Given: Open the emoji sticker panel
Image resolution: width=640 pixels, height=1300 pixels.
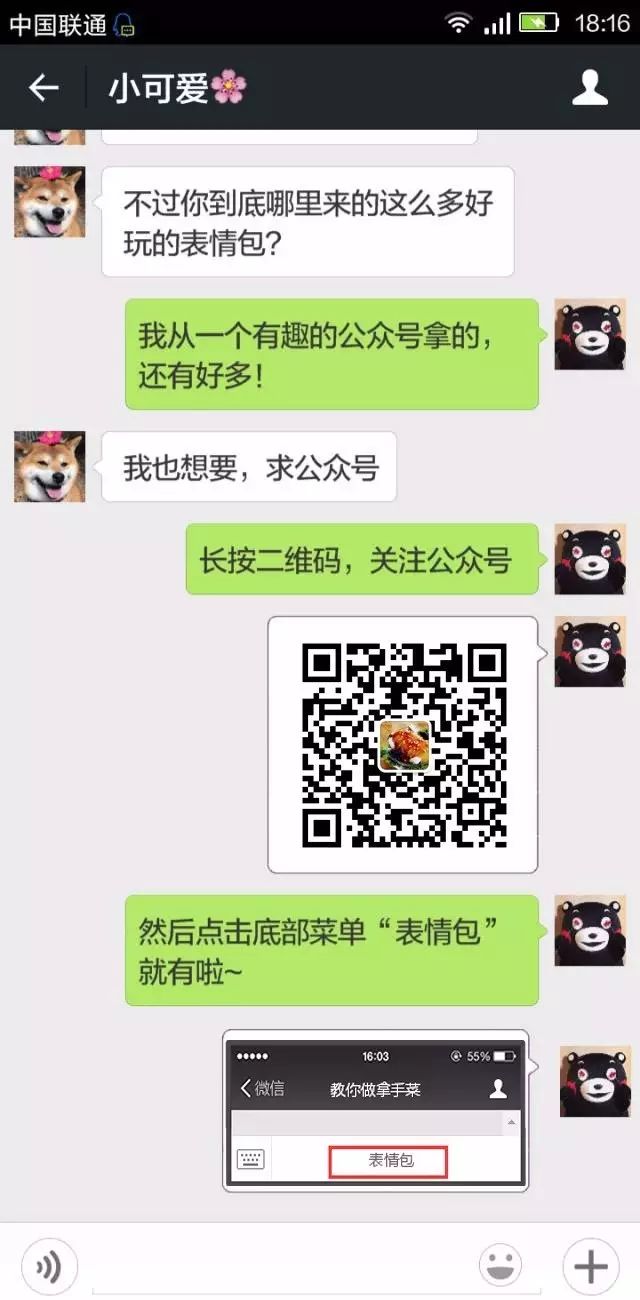Looking at the screenshot, I should point(500,1266).
